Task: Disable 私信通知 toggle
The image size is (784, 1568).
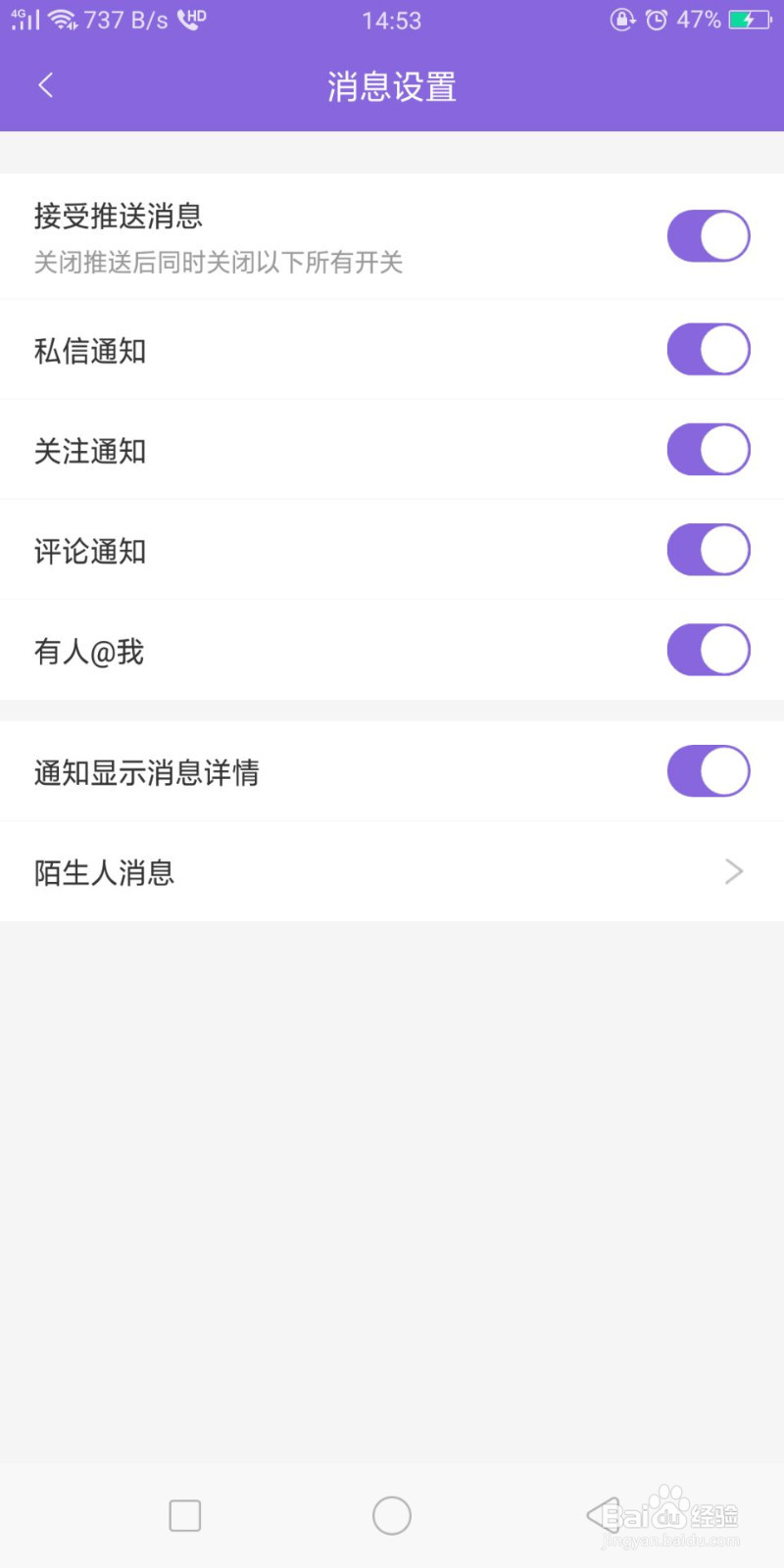Action: coord(708,350)
